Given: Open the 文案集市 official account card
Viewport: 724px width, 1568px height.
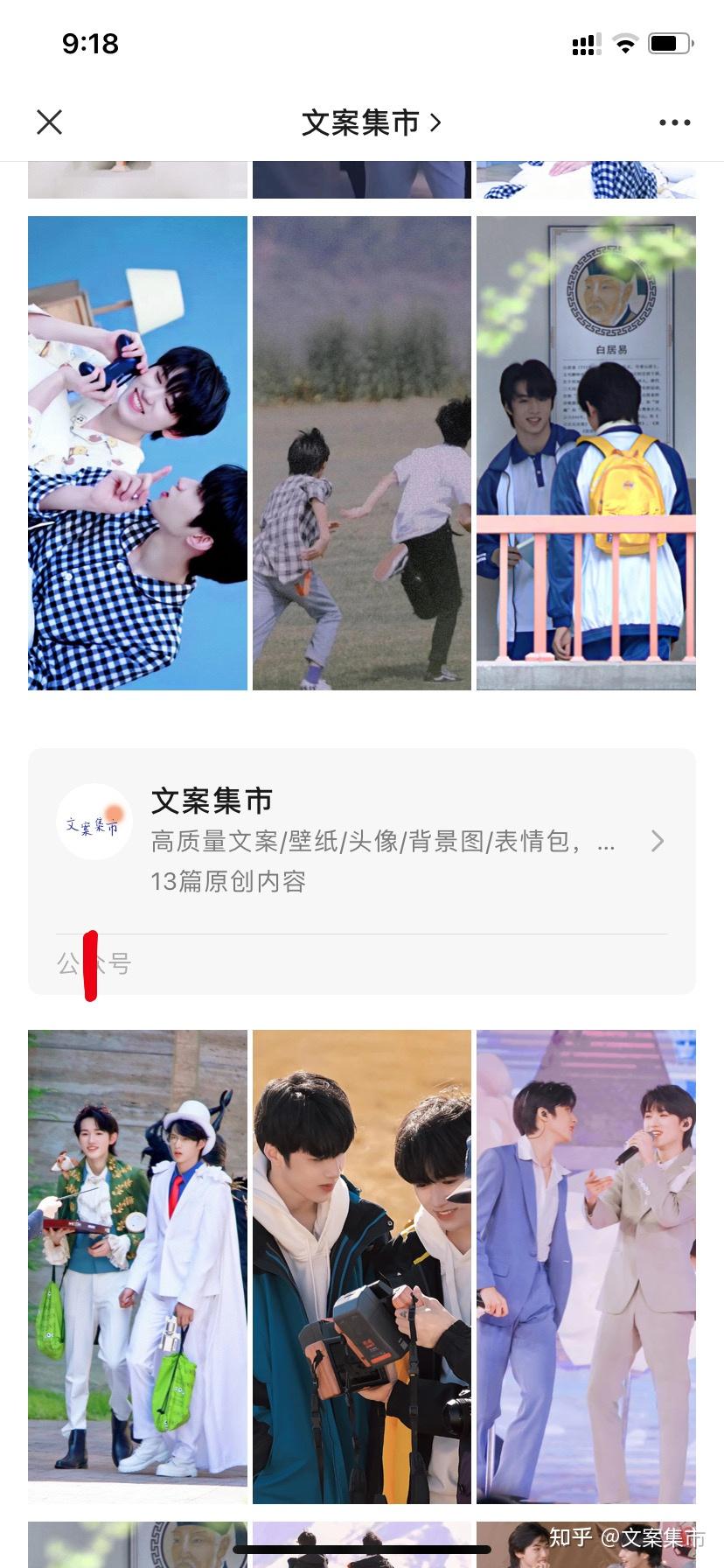Looking at the screenshot, I should 362,842.
